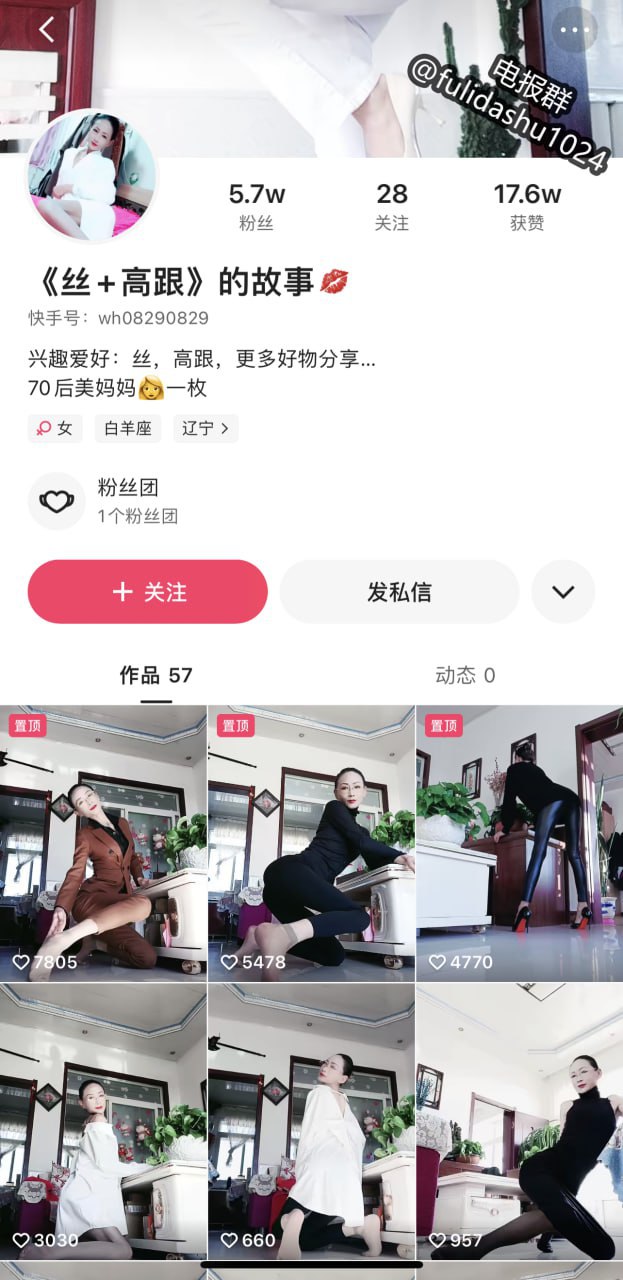
Task: Open the 粉丝团 fan group row
Action: coord(127,501)
